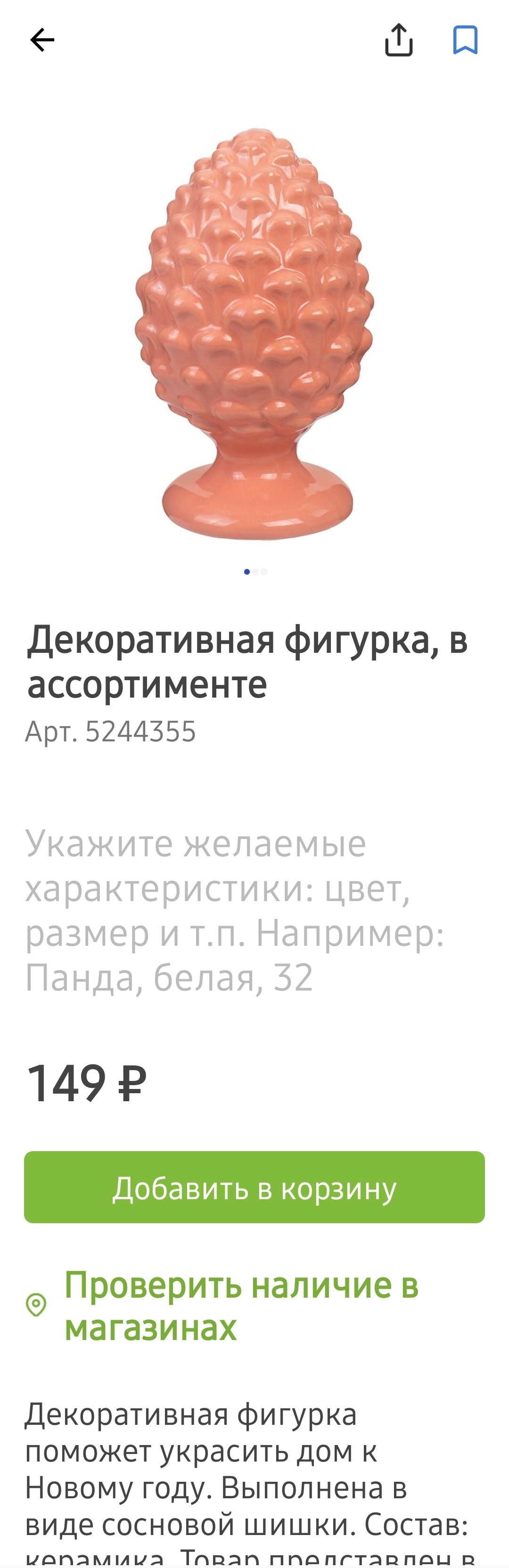Tap the photo page indicator dots
This screenshot has height=1568, width=509.
255,571
